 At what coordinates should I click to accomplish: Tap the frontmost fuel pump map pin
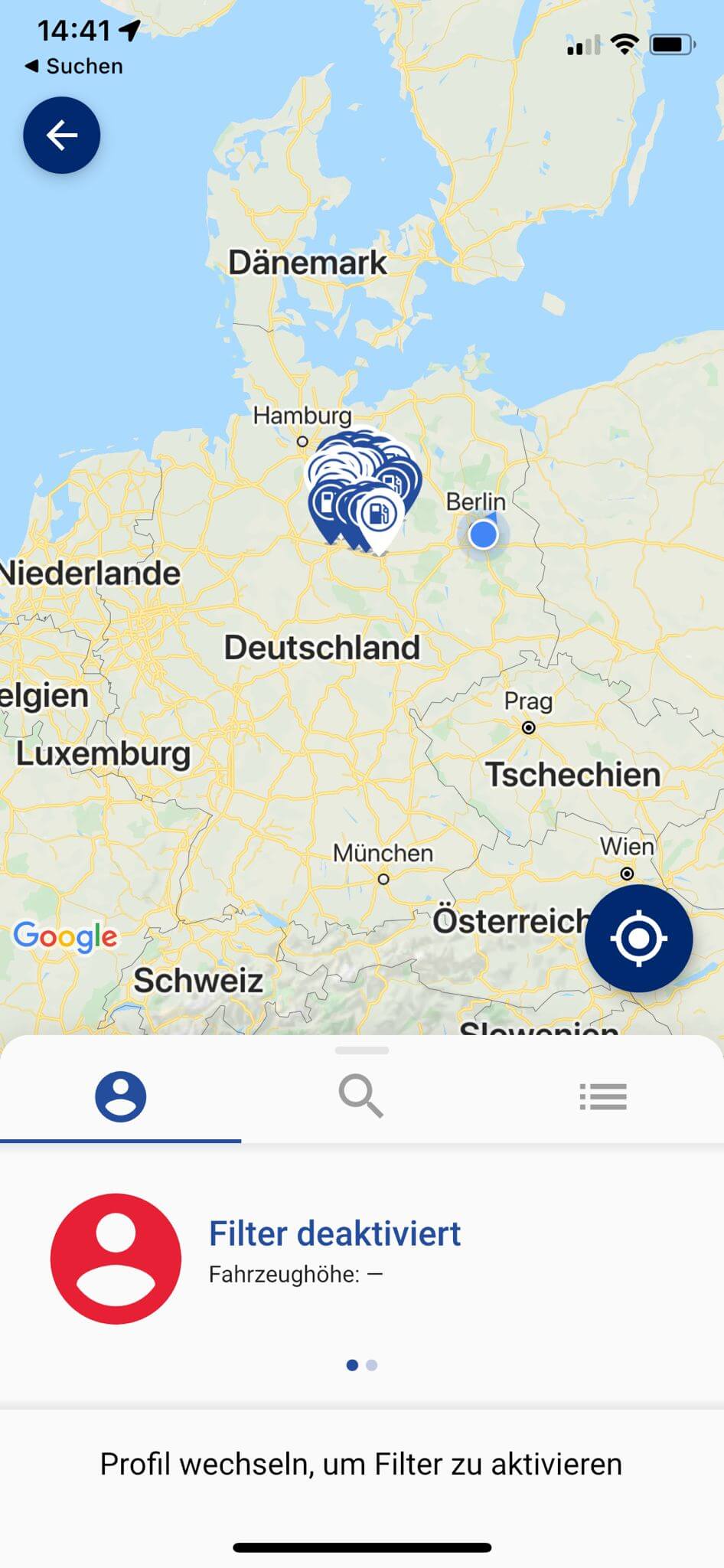(380, 513)
